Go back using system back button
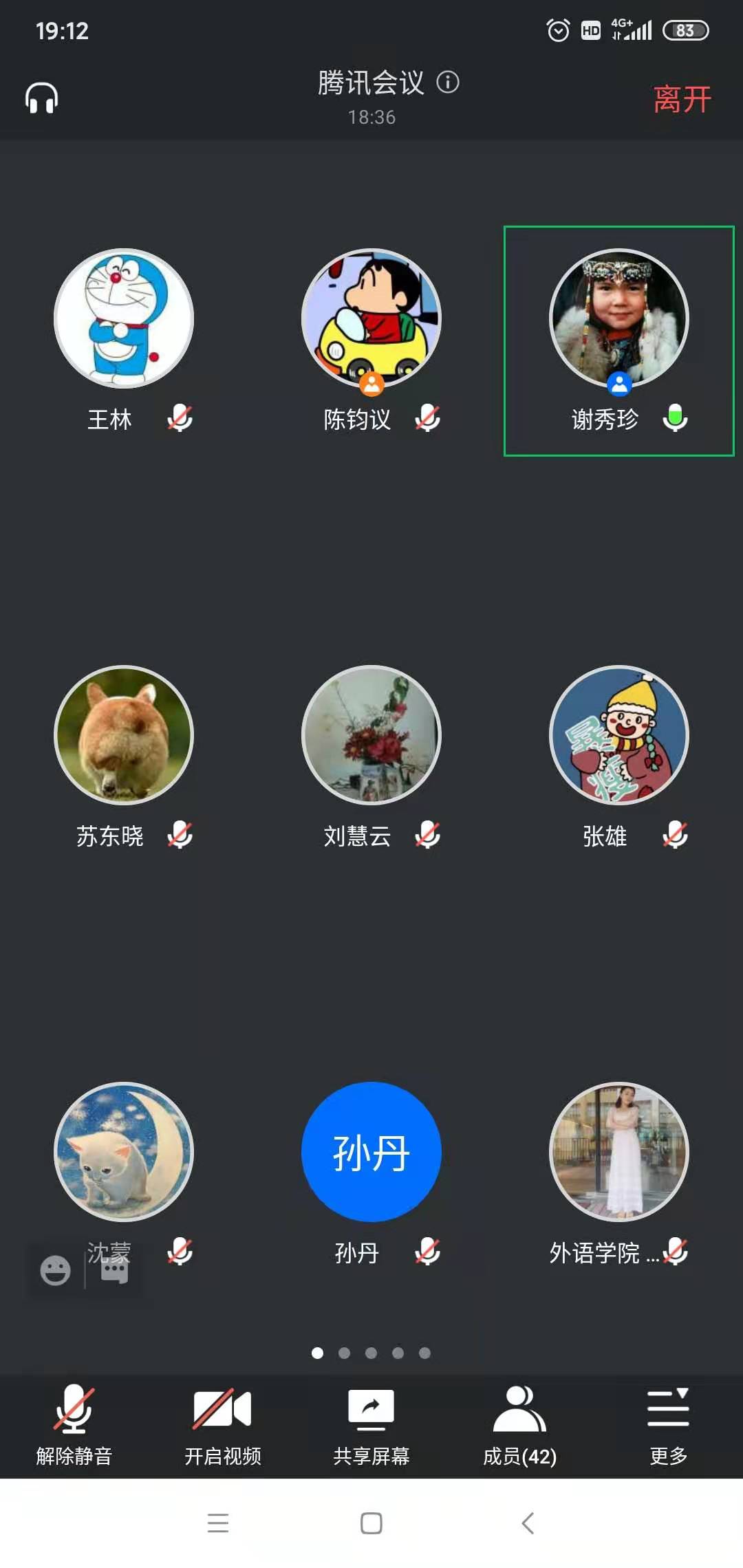The height and width of the screenshot is (1568, 743). 528,1523
